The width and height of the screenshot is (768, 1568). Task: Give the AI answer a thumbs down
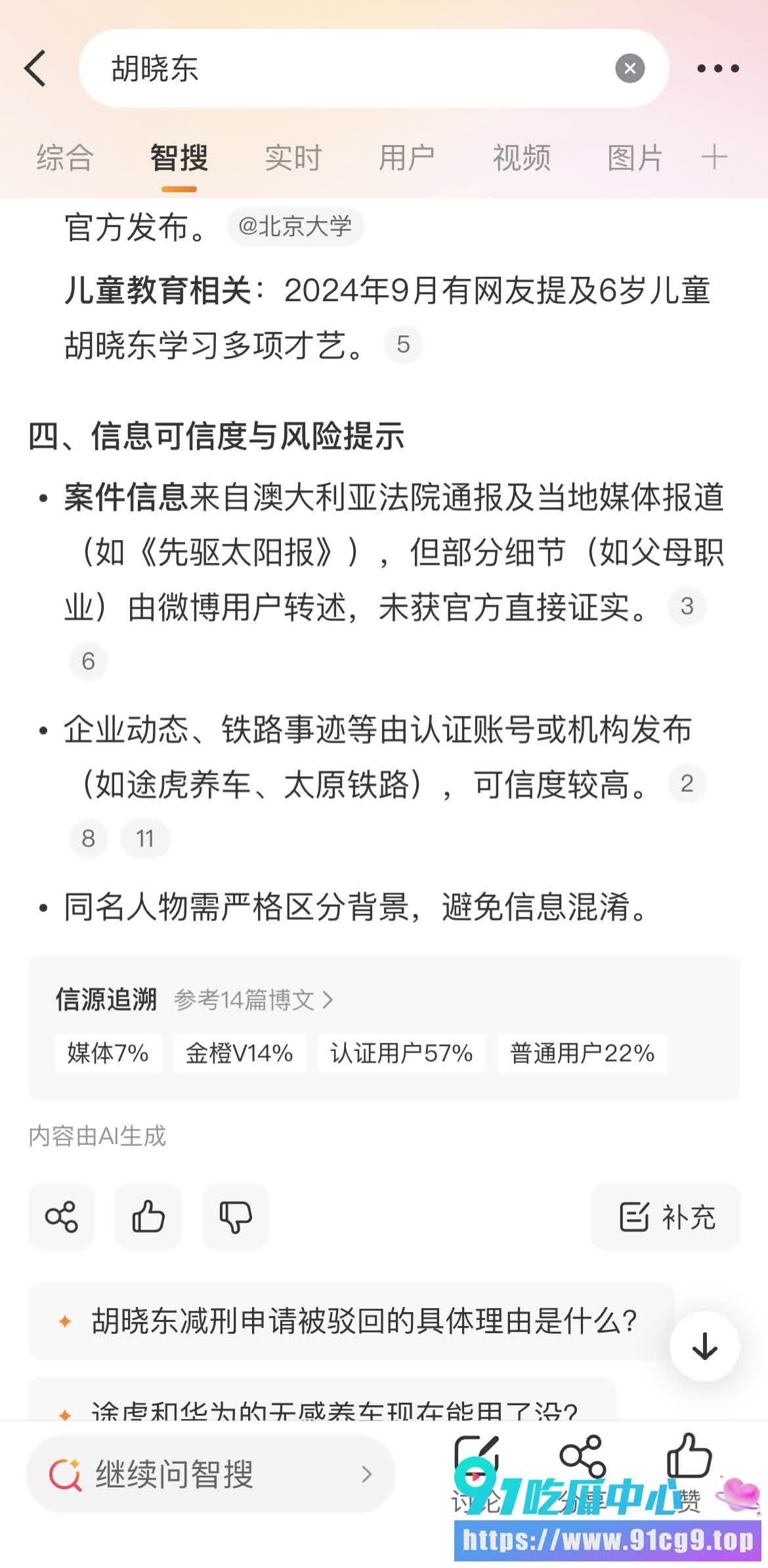coord(235,1217)
